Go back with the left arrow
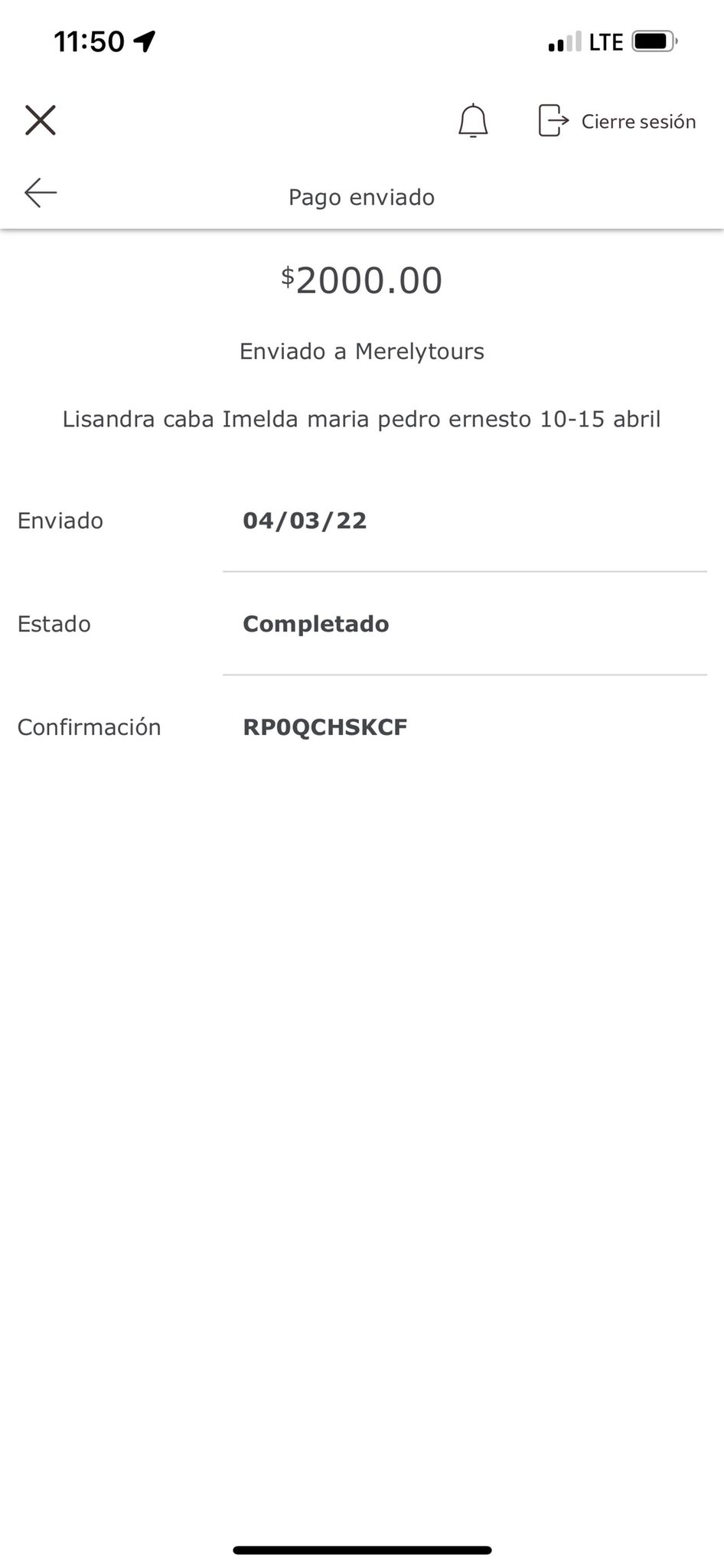 41,193
